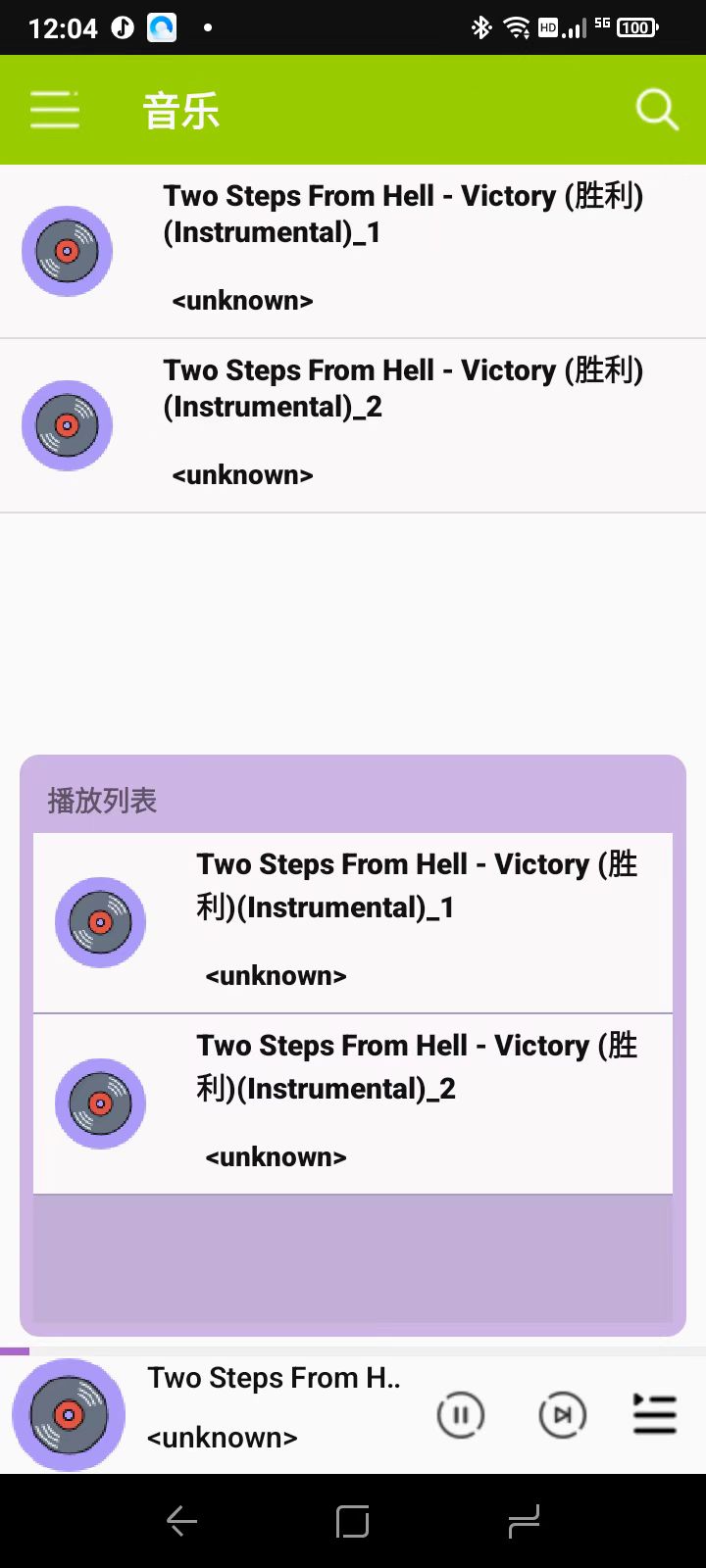Screen dimensions: 706x1568
Task: Click the album art of Victory_1 in list
Action: coord(67,251)
